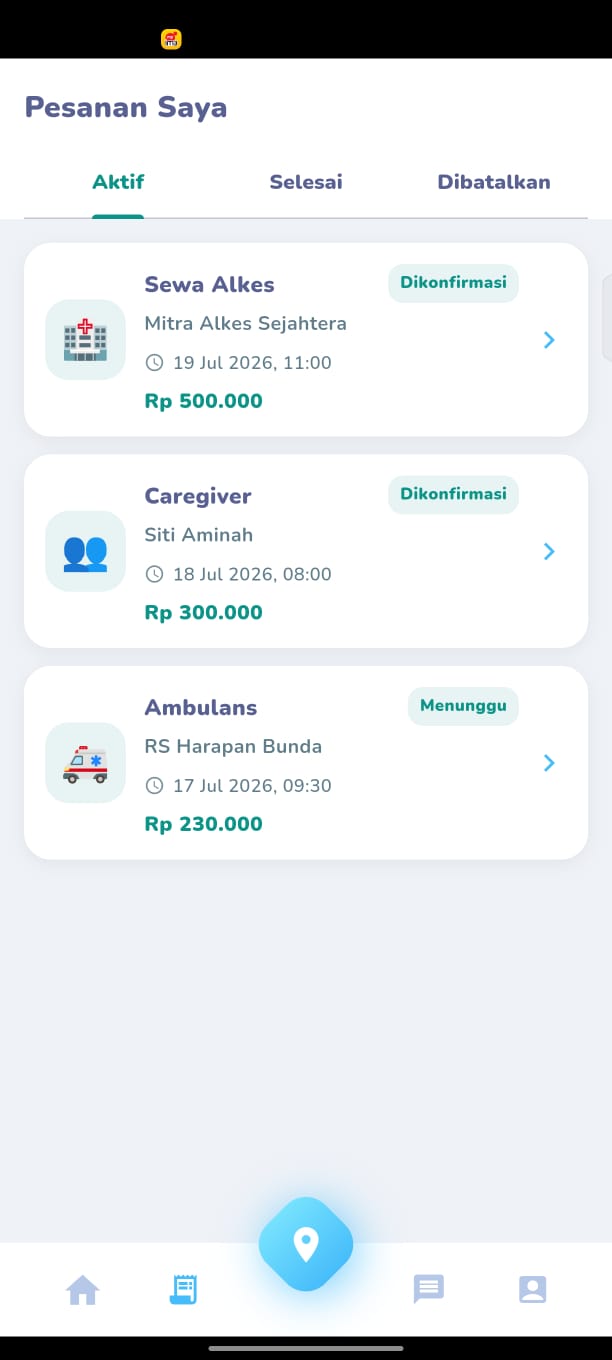Screen dimensions: 612x1360
Task: Open the profile tab
Action: 533,1289
